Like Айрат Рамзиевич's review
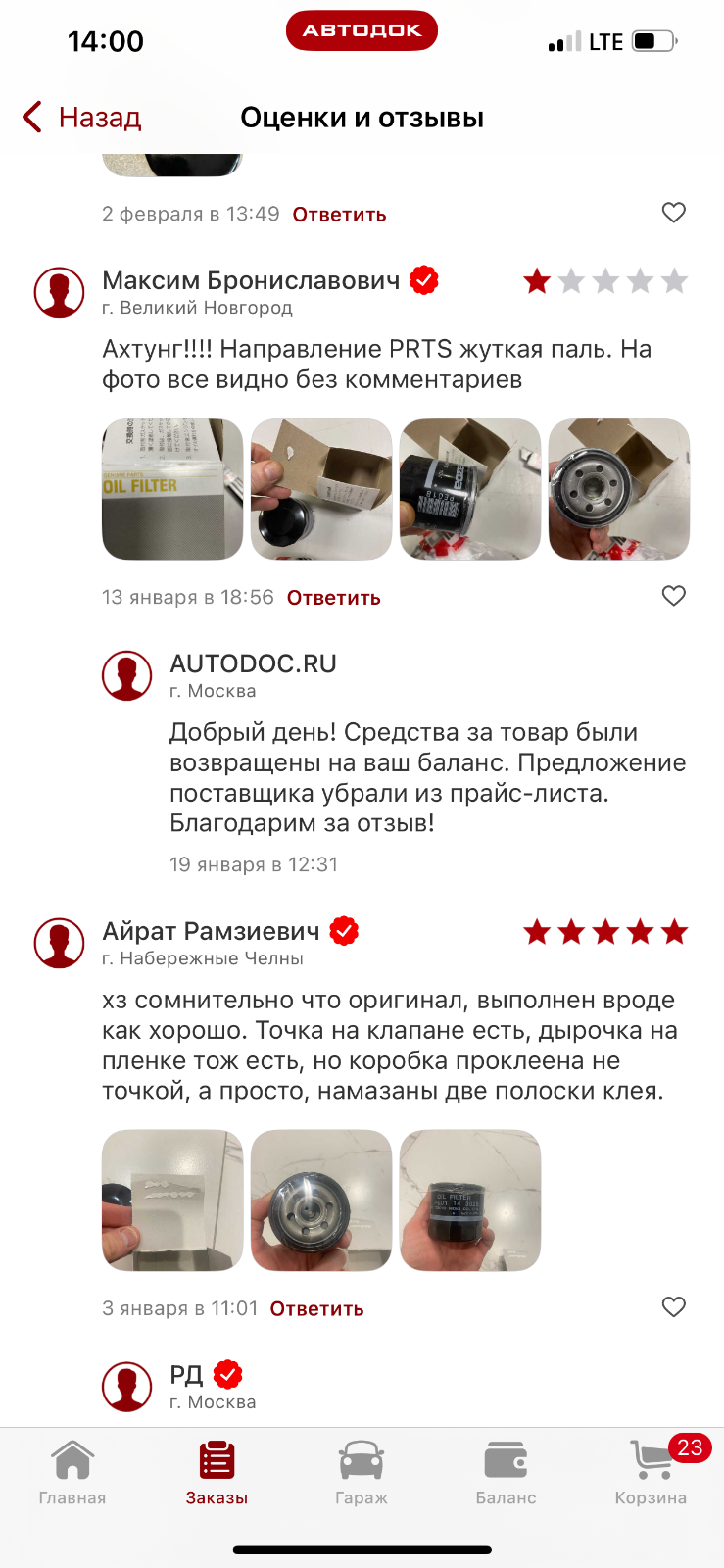 674,1307
